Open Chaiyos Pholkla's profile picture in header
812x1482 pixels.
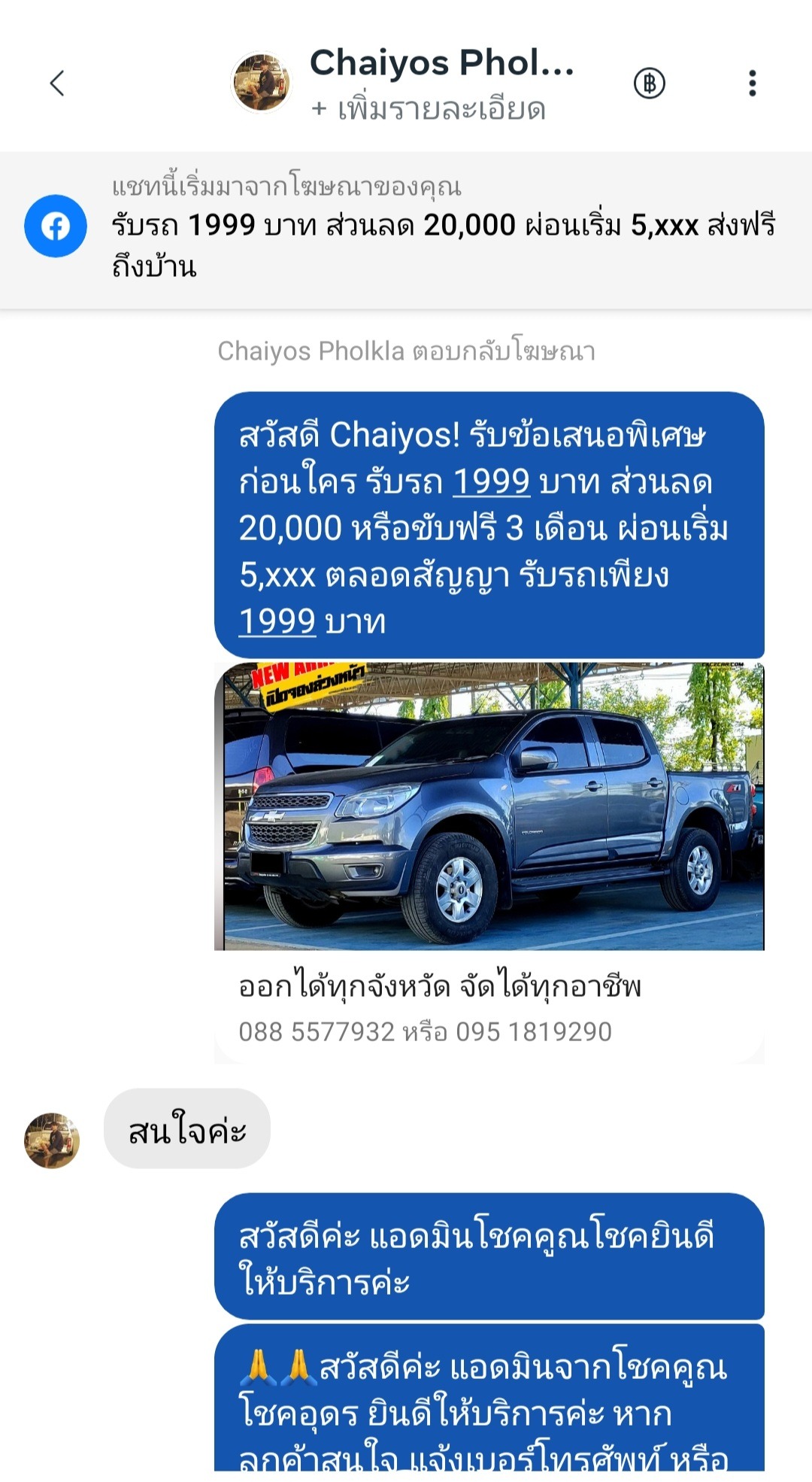click(x=260, y=83)
